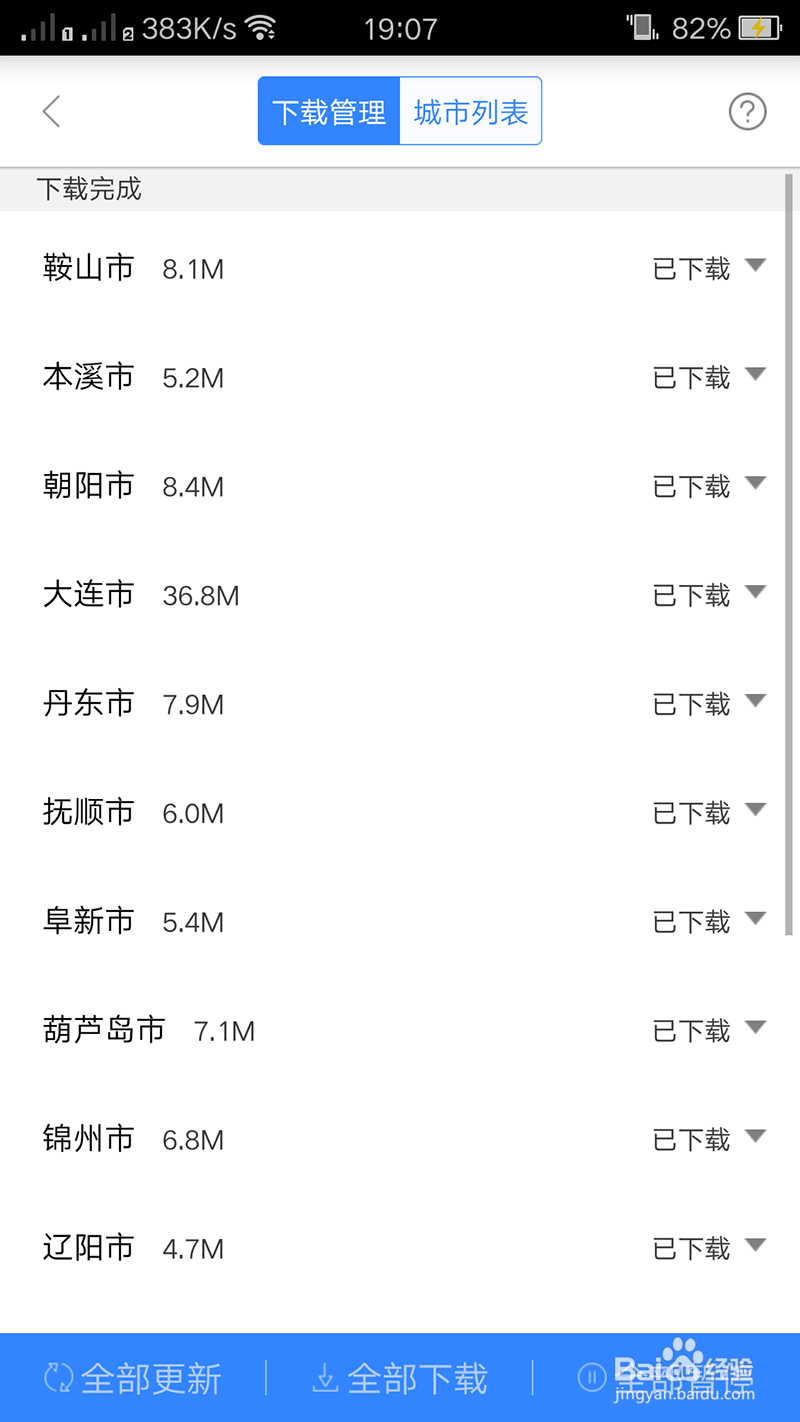Screen dimensions: 800x1422
Task: Expand options for 丹东市
Action: click(755, 702)
